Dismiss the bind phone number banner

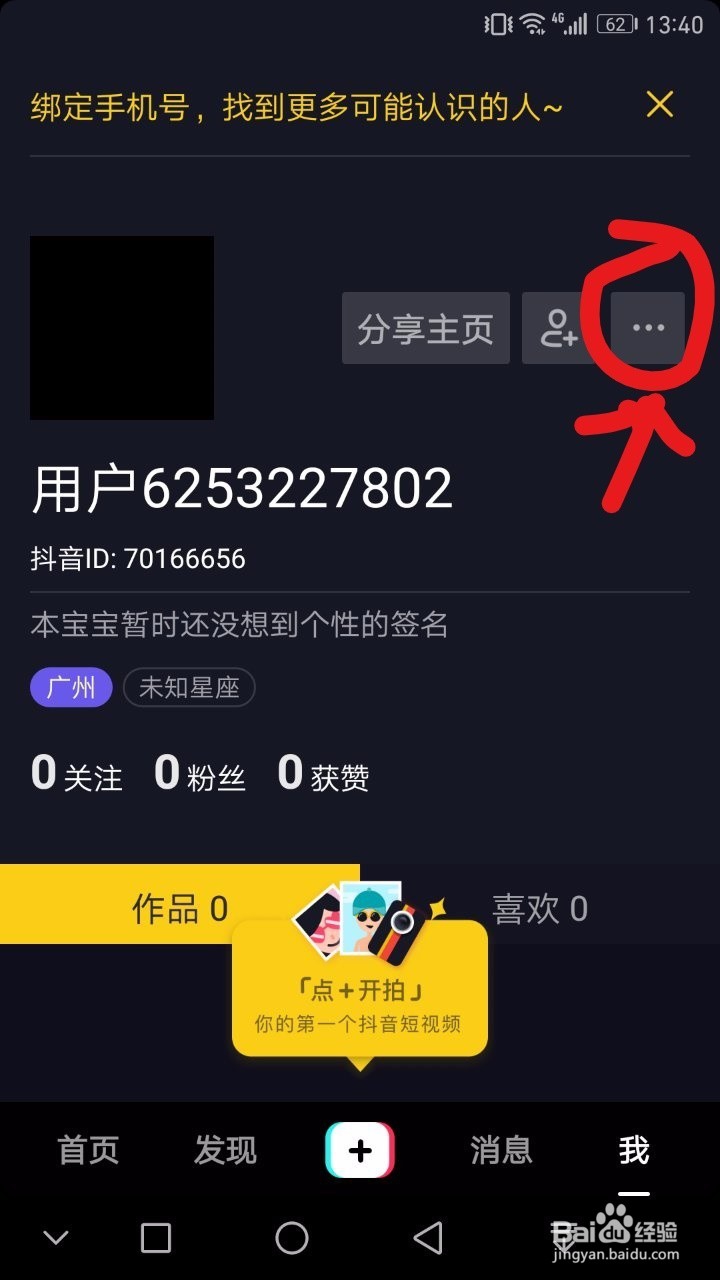[659, 104]
